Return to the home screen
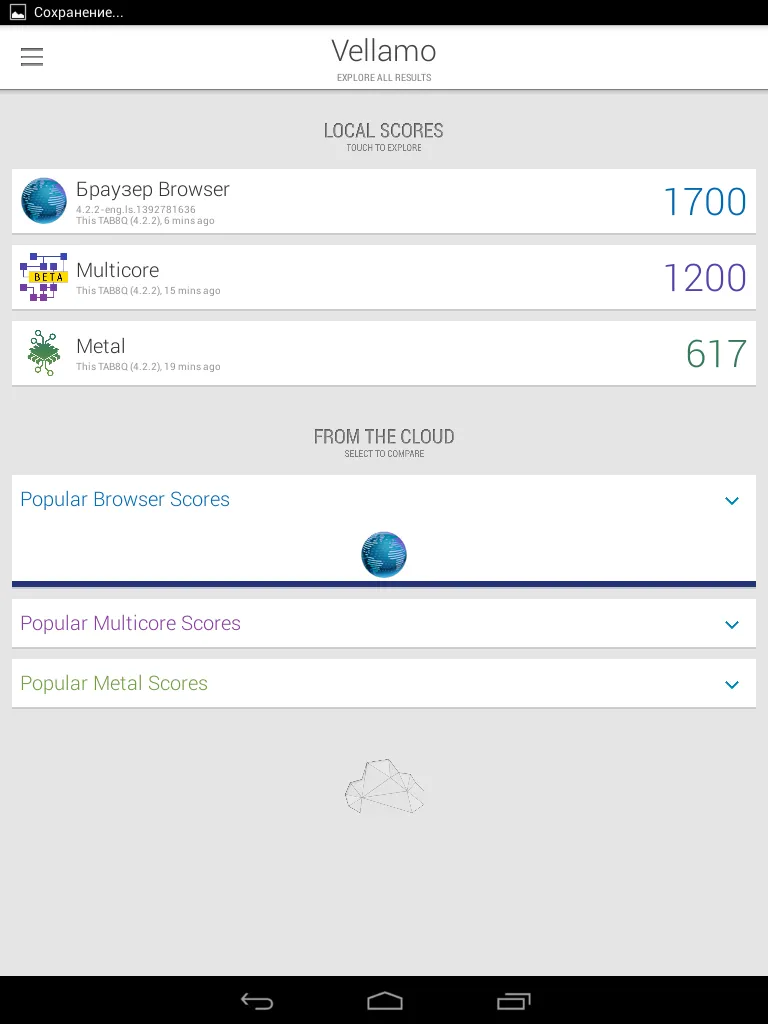 [x=384, y=1001]
